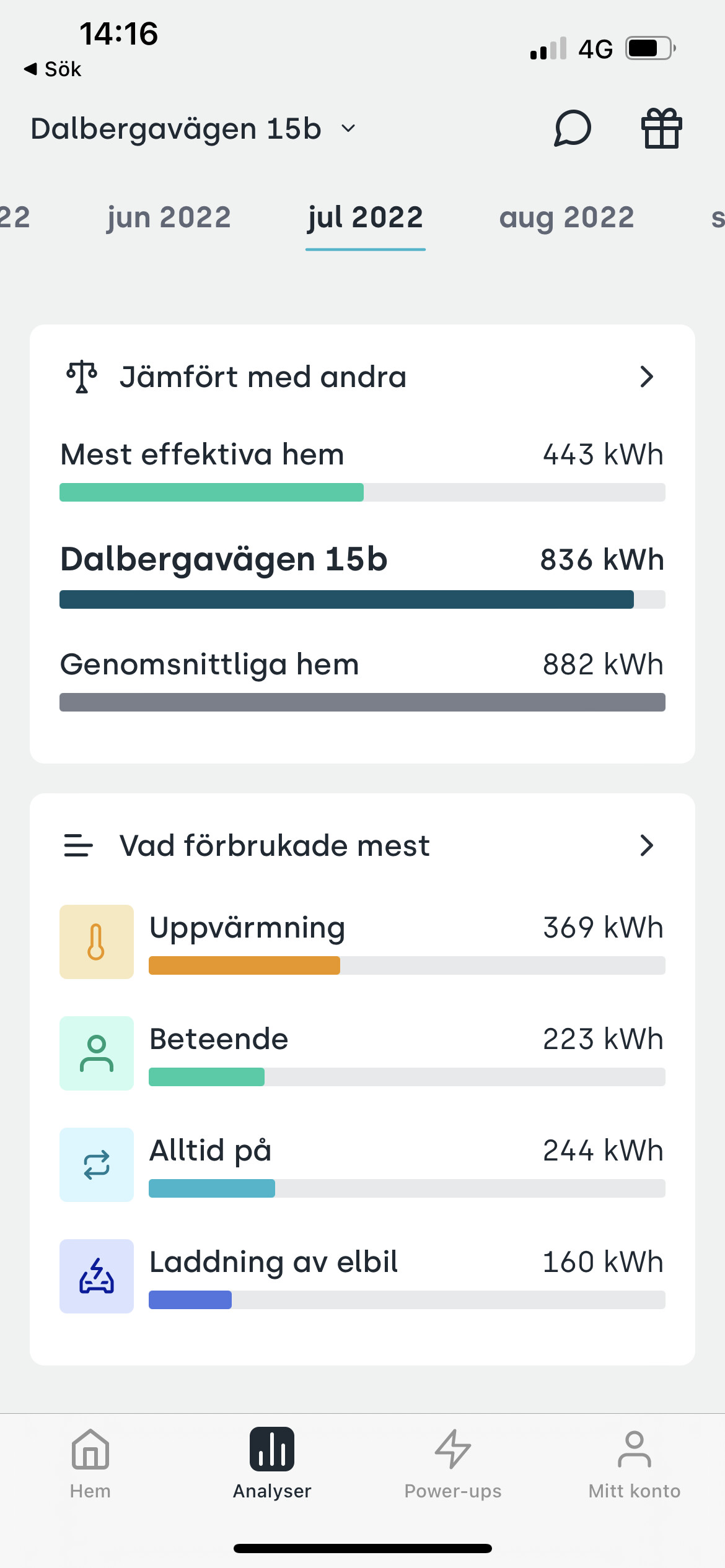Return to Sök via back link
This screenshot has width=725, height=1568.
(x=53, y=69)
